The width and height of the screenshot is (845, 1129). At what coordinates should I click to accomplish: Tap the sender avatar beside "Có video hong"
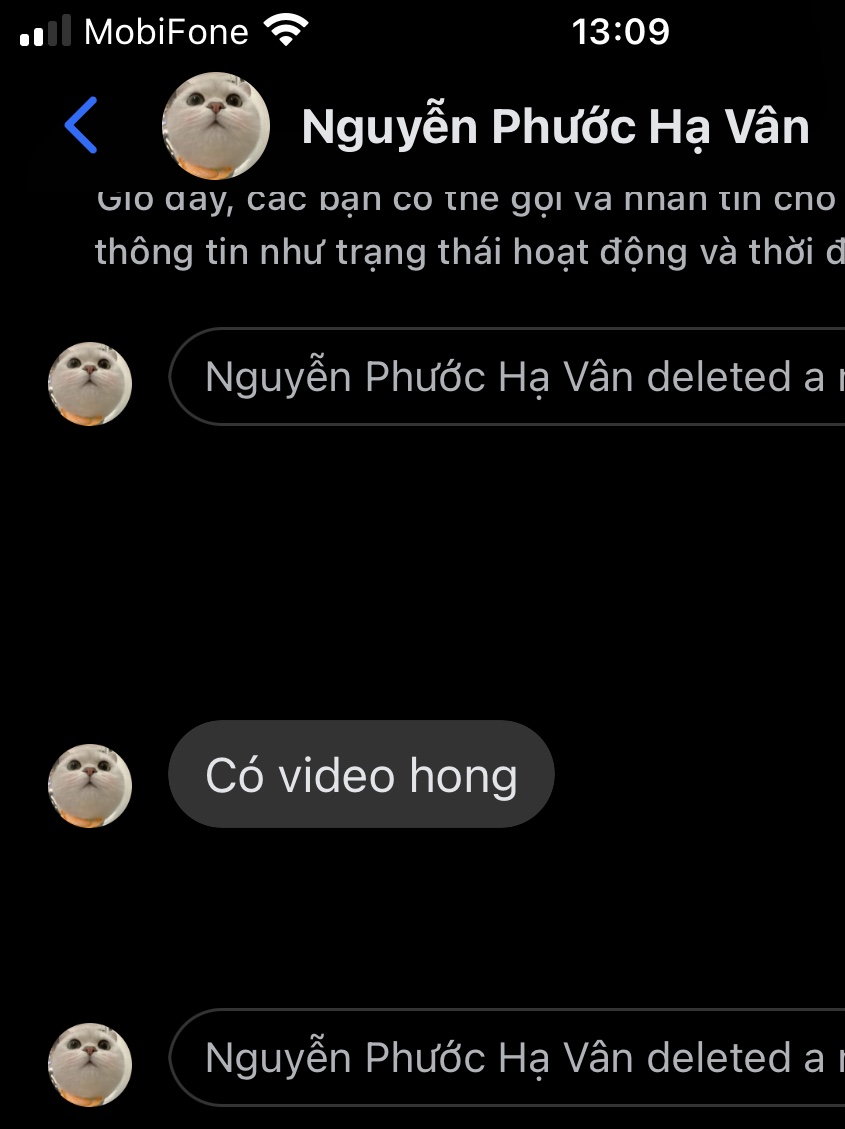(90, 785)
